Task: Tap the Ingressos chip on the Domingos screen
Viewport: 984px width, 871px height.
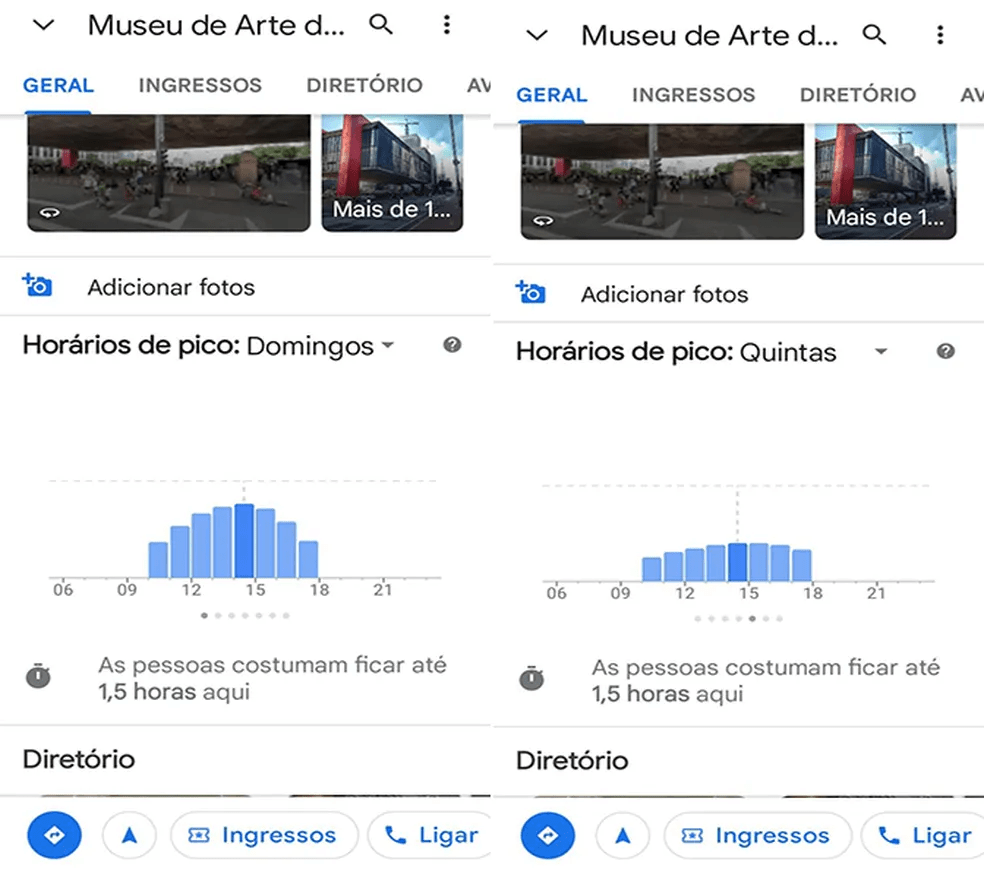Action: pos(264,835)
